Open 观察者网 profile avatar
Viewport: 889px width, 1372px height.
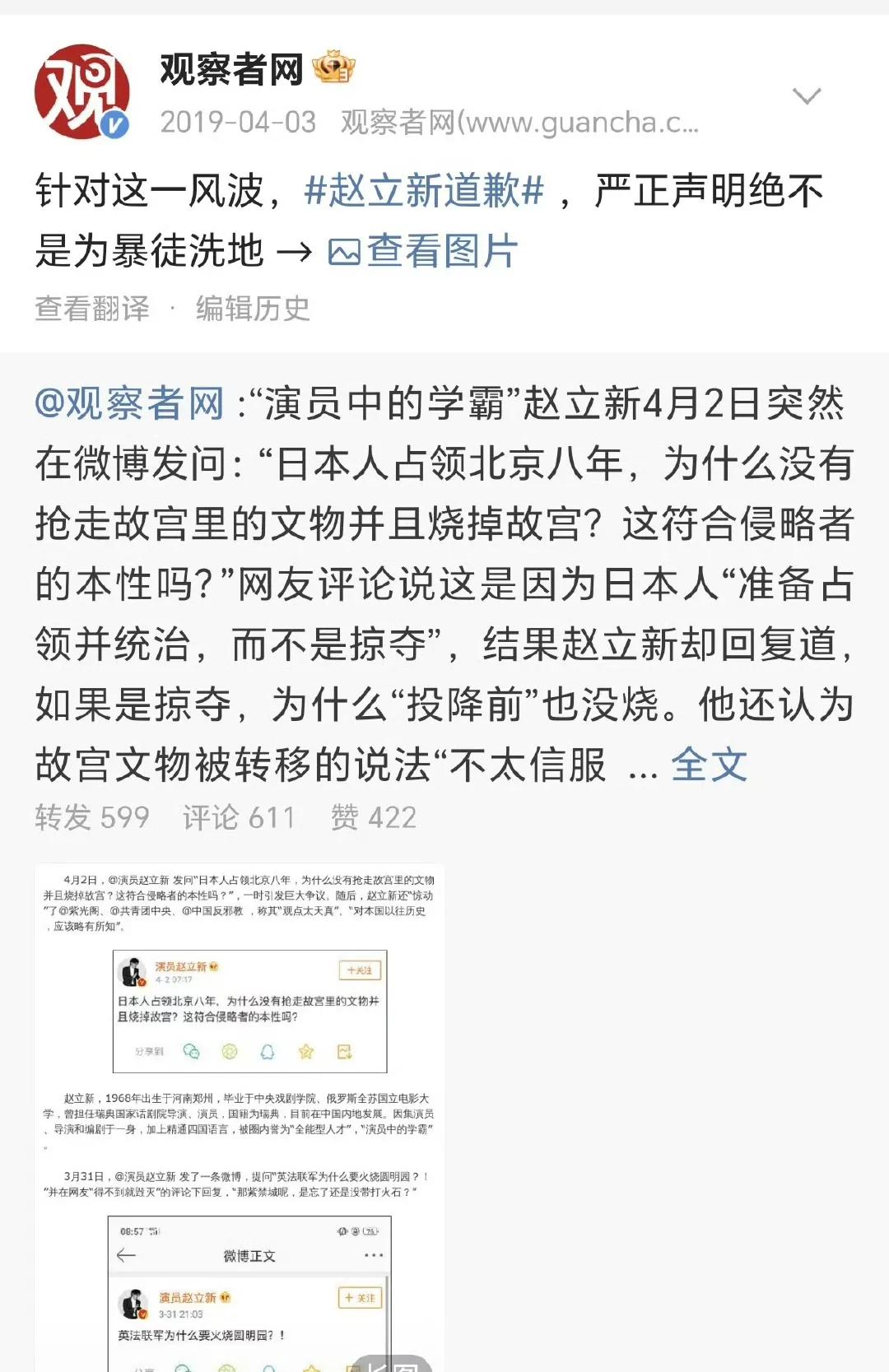pos(81,91)
